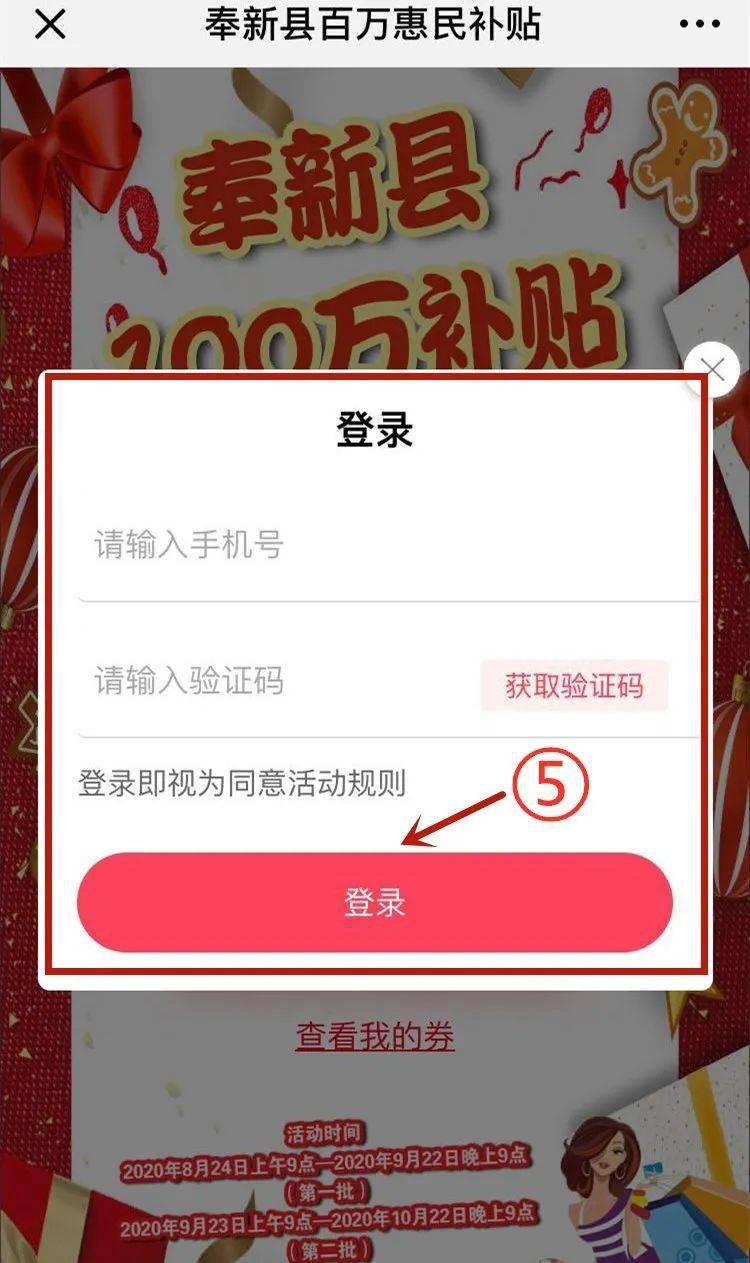Dismiss the login dialog
Viewport: 750px width, 1263px height.
pos(713,370)
